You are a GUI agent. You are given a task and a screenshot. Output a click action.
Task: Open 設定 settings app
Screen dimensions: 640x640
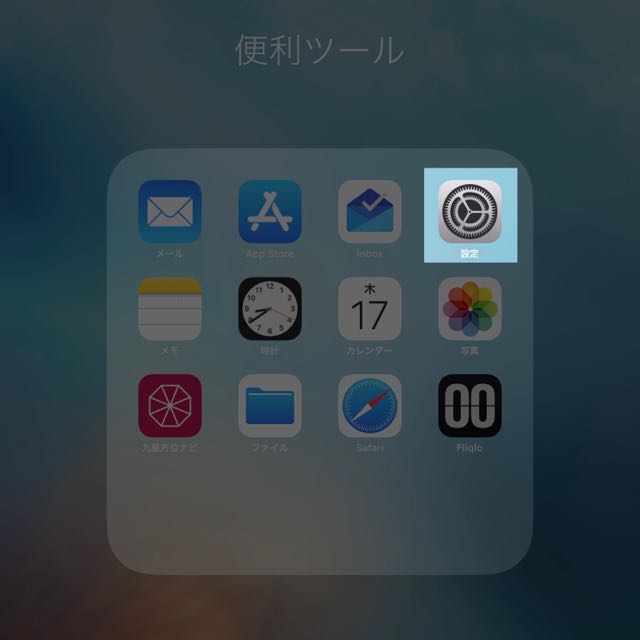470,211
